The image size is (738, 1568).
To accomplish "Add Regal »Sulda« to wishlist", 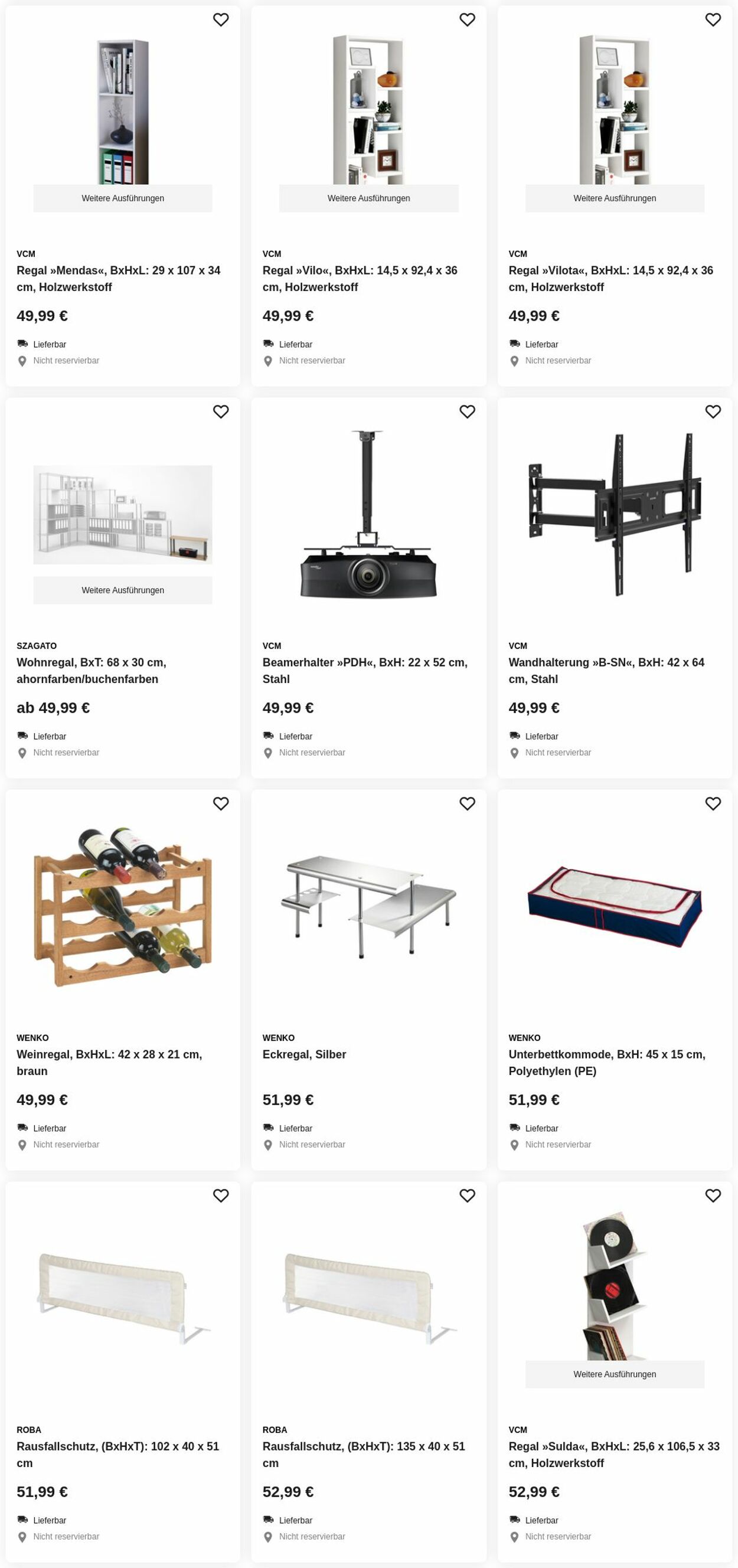I will point(713,1196).
